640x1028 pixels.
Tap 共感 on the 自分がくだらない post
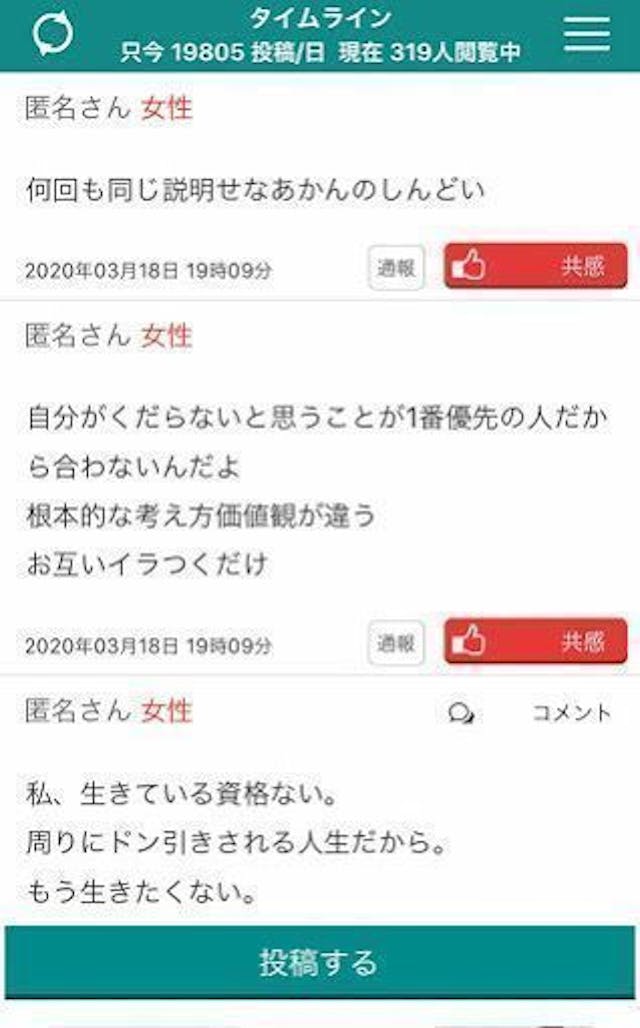pyautogui.click(x=536, y=642)
